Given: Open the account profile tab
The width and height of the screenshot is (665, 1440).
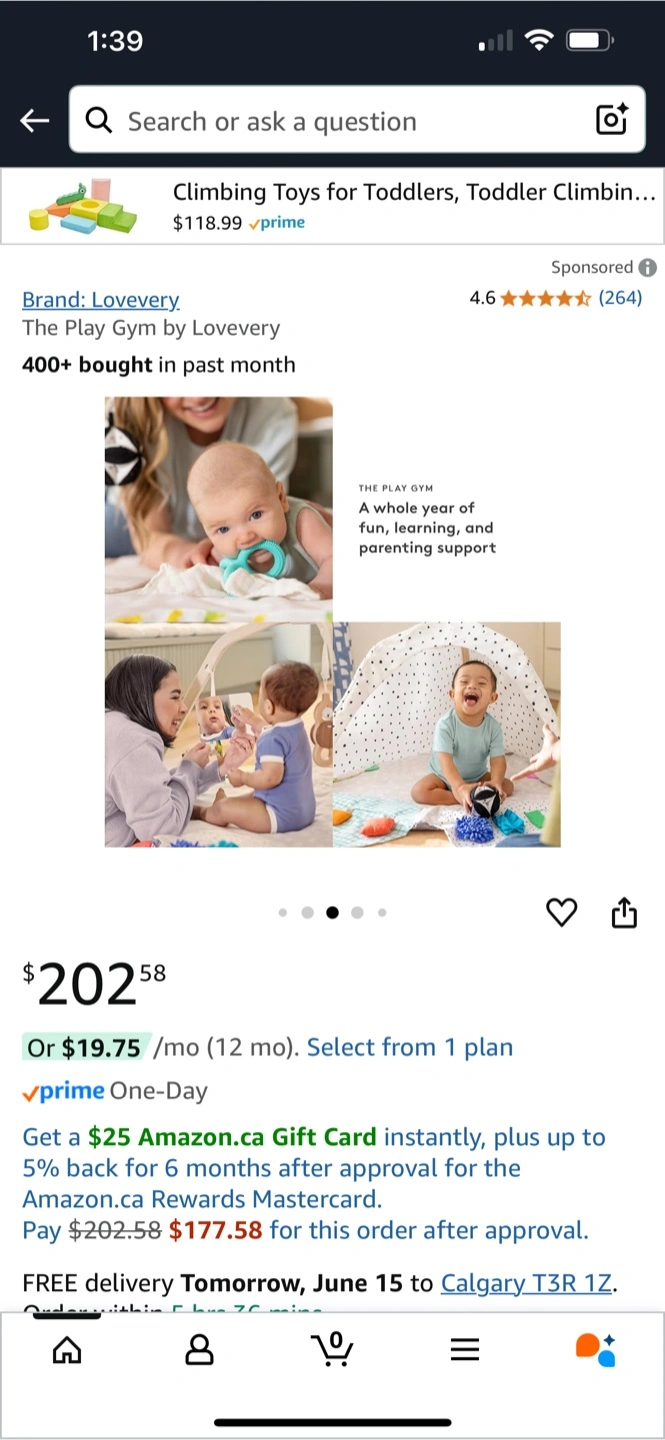Looking at the screenshot, I should 200,1350.
